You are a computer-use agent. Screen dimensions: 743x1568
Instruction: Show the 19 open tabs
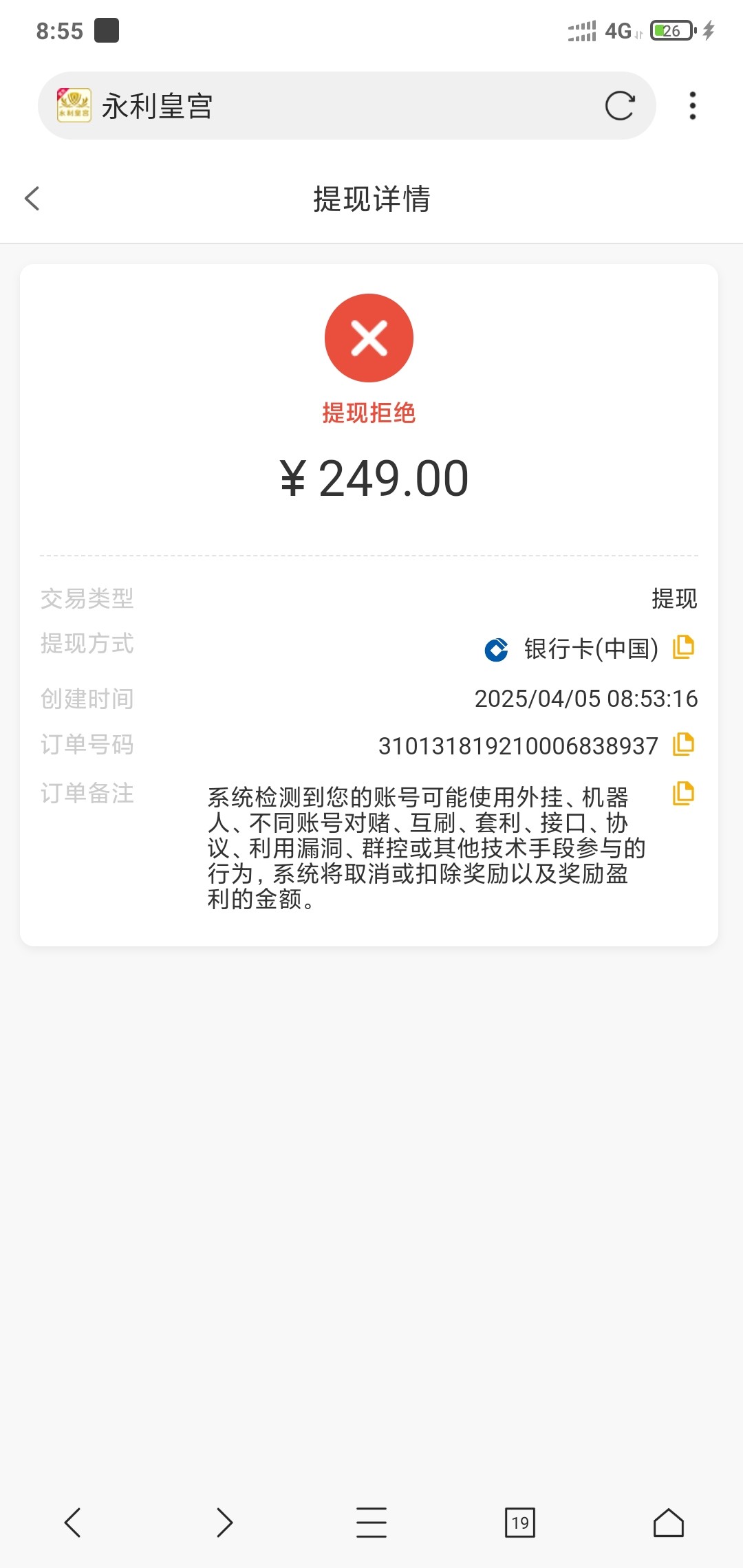click(520, 1523)
